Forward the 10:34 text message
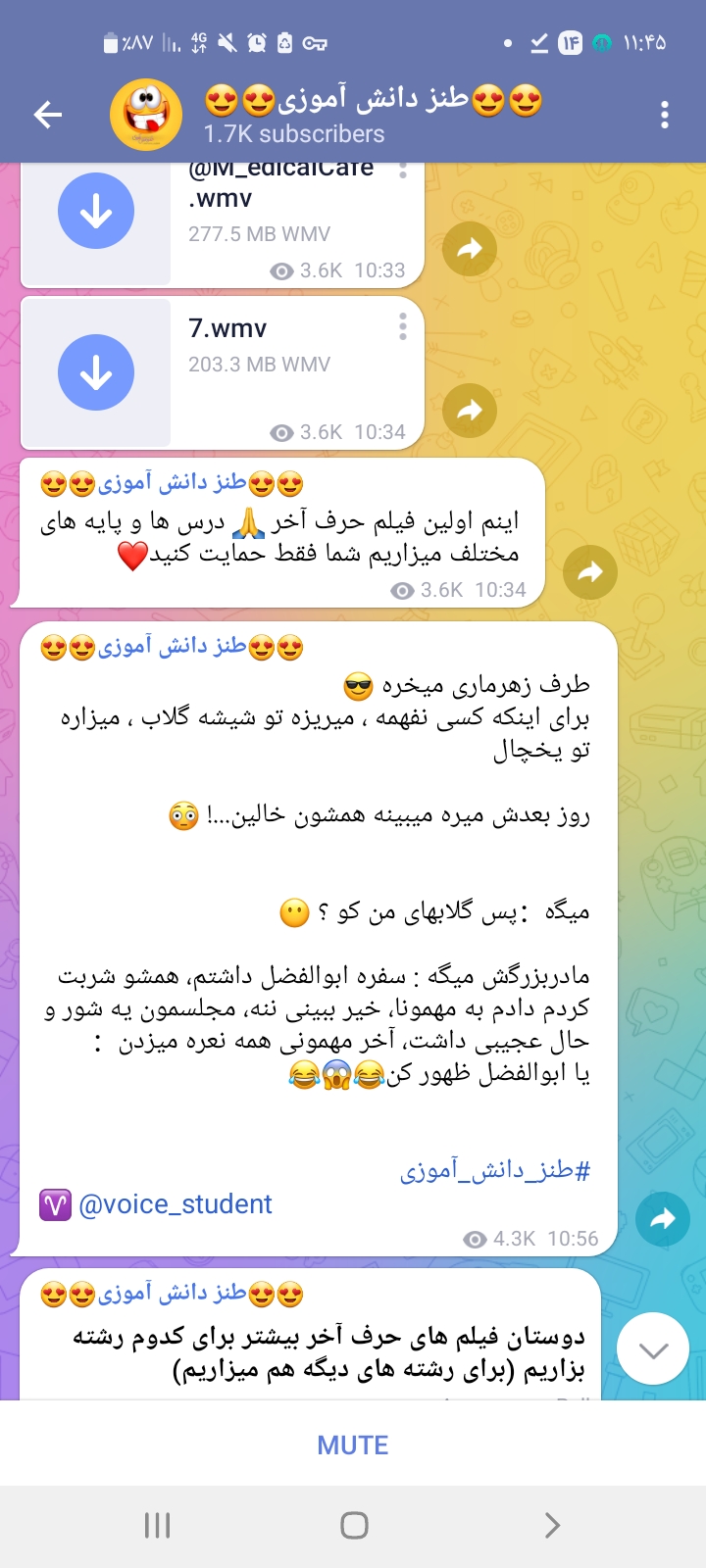This screenshot has height=1568, width=706. [590, 572]
